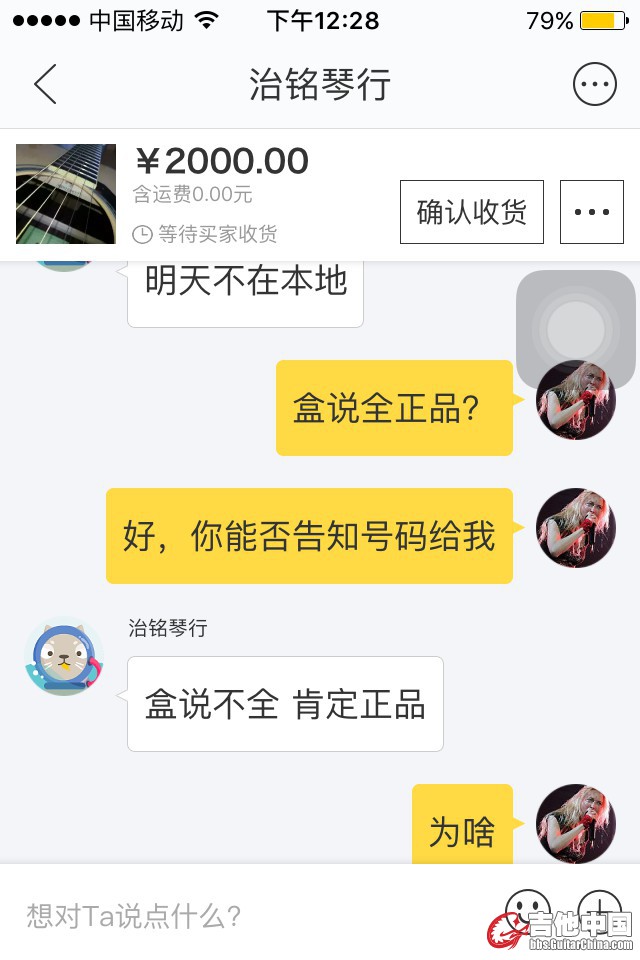This screenshot has width=640, height=960.
Task: Open more order actions beside 确认收货
Action: point(592,212)
